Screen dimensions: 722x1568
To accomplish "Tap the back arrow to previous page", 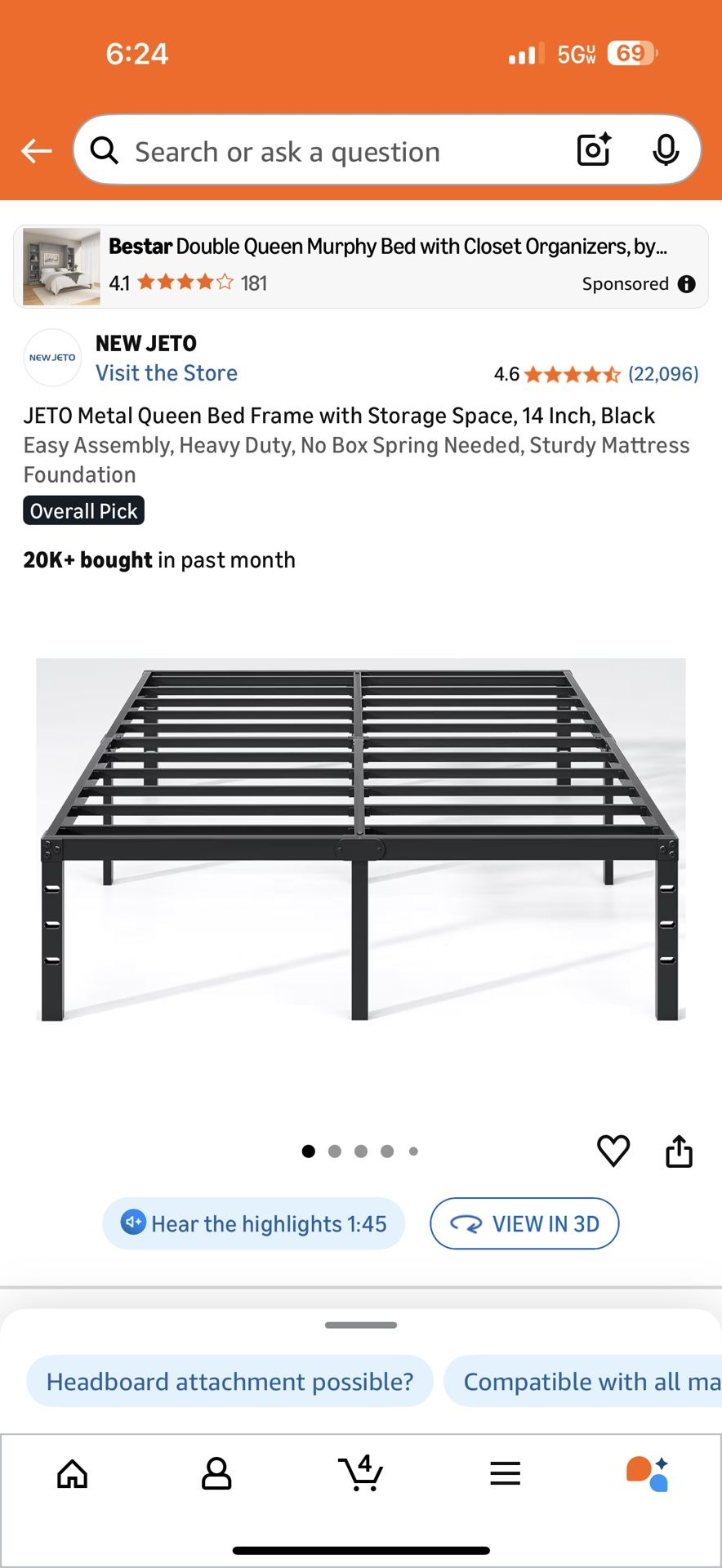I will click(36, 150).
